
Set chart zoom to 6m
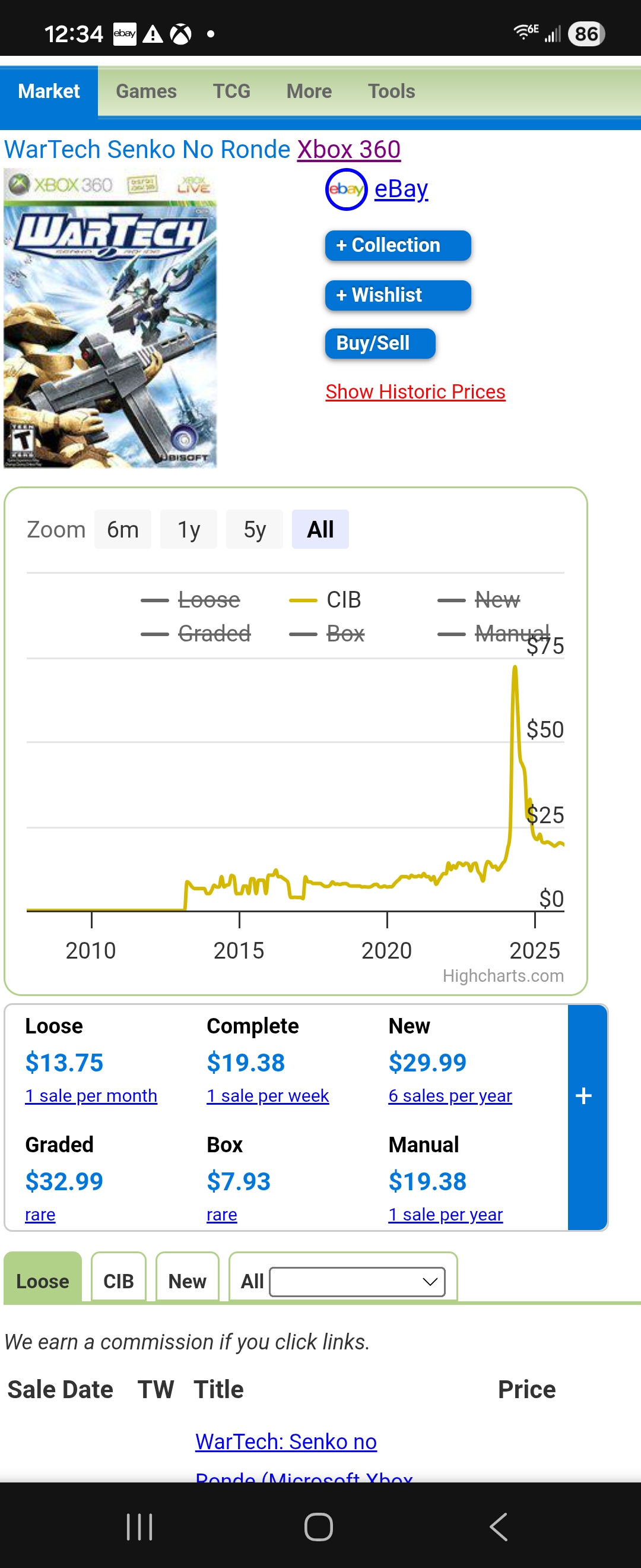point(123,530)
